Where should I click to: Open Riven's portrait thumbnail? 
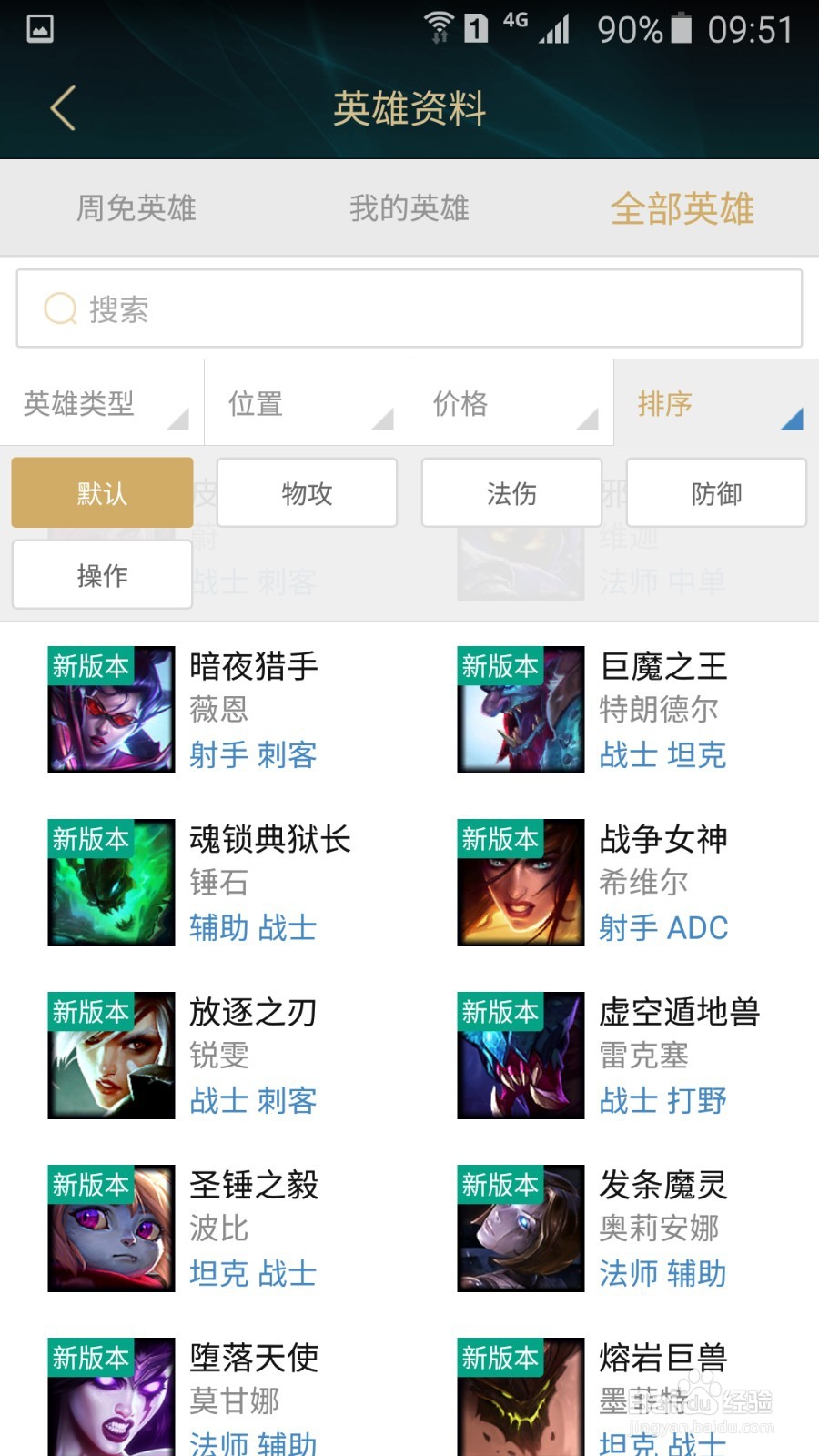(109, 1056)
